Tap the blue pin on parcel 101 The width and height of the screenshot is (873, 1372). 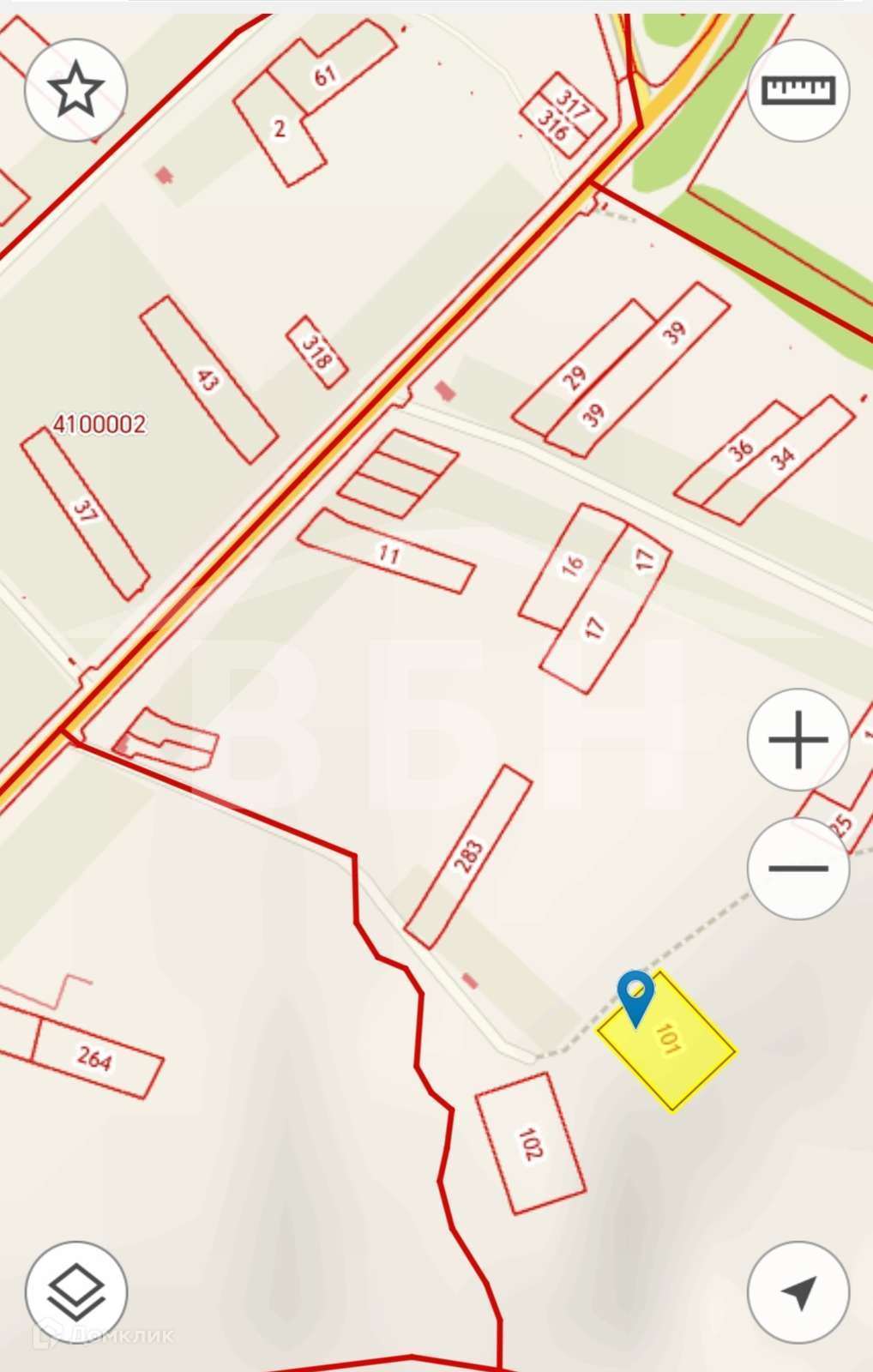click(x=635, y=996)
